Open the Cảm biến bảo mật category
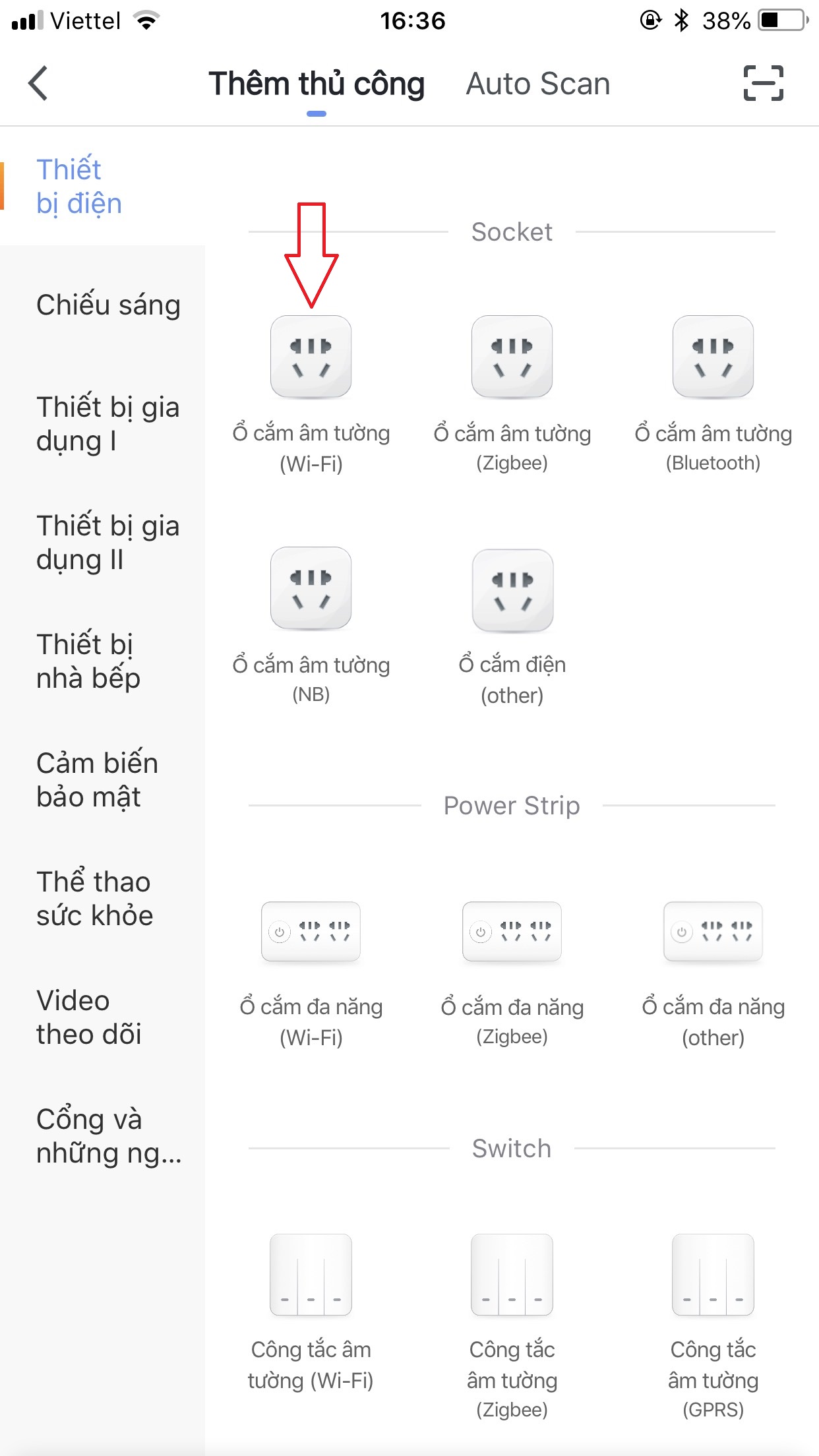The width and height of the screenshot is (819, 1456). coord(97,779)
